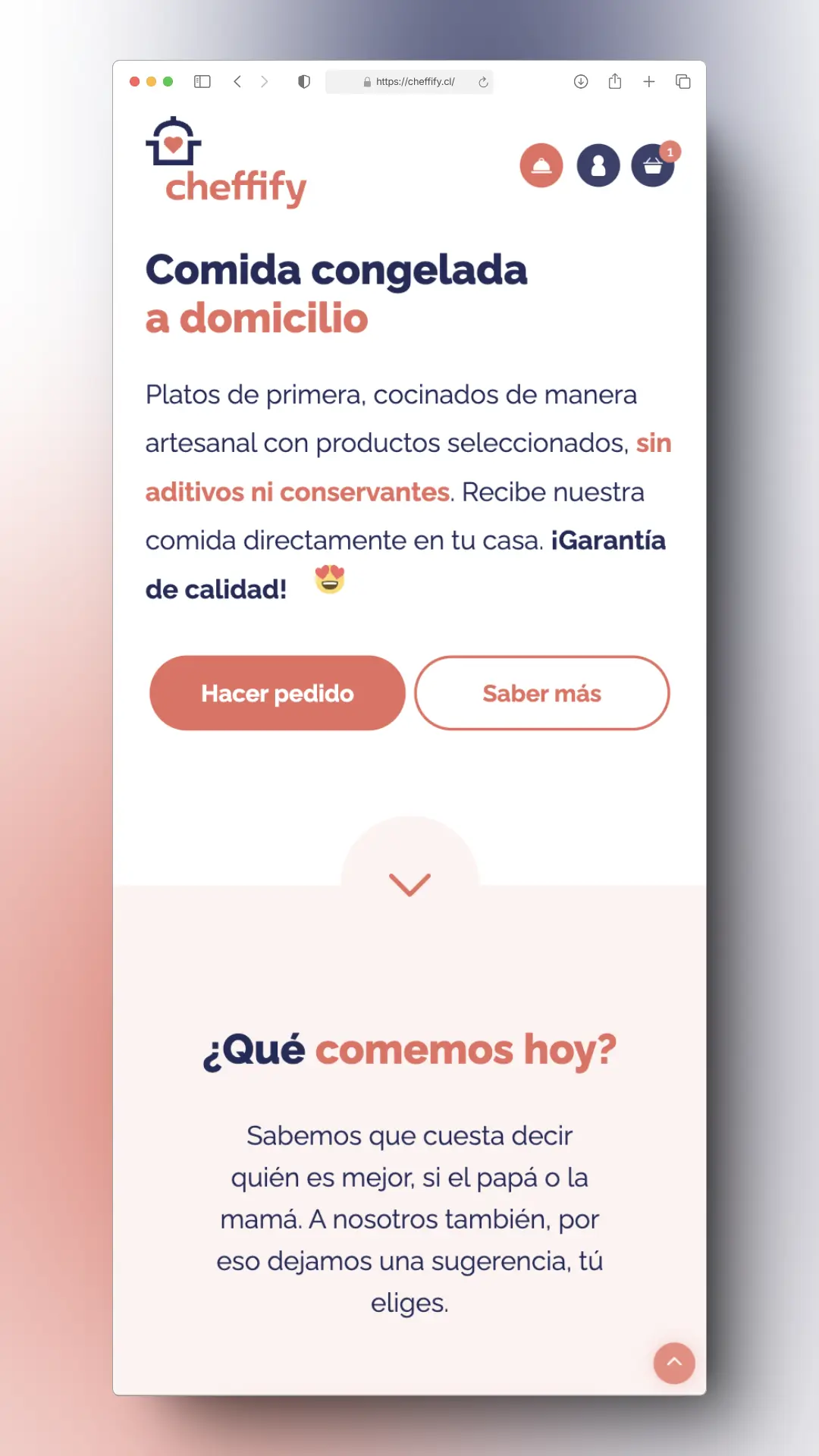Tap the Hacer pedido button

click(x=278, y=693)
